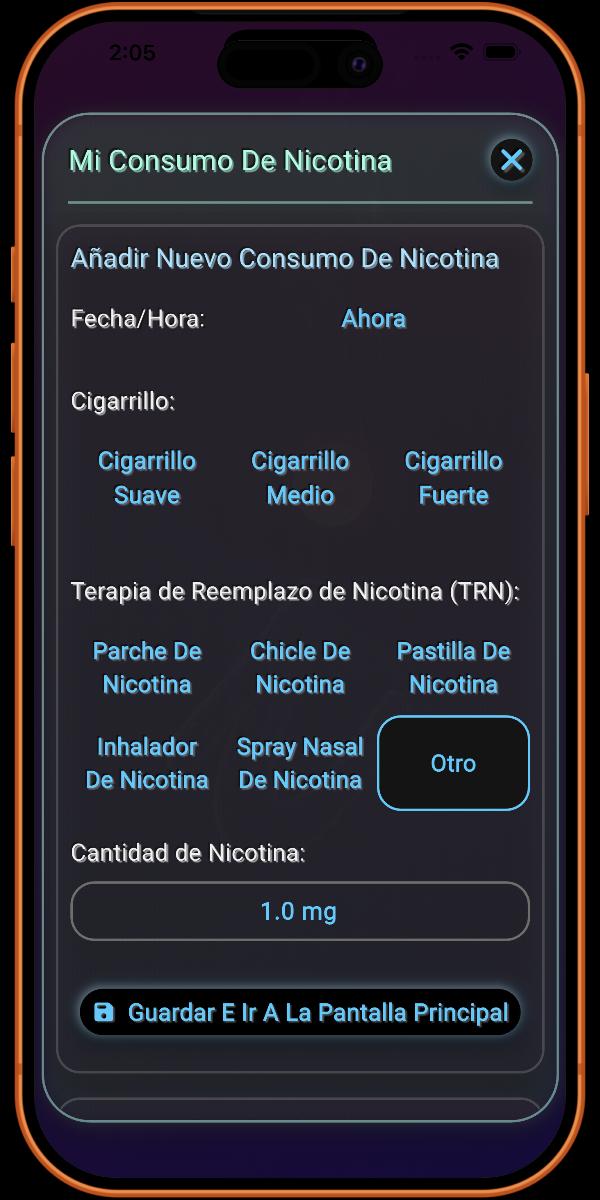Pick Pastilla De Nicotina
This screenshot has width=600, height=1200.
[x=453, y=668]
